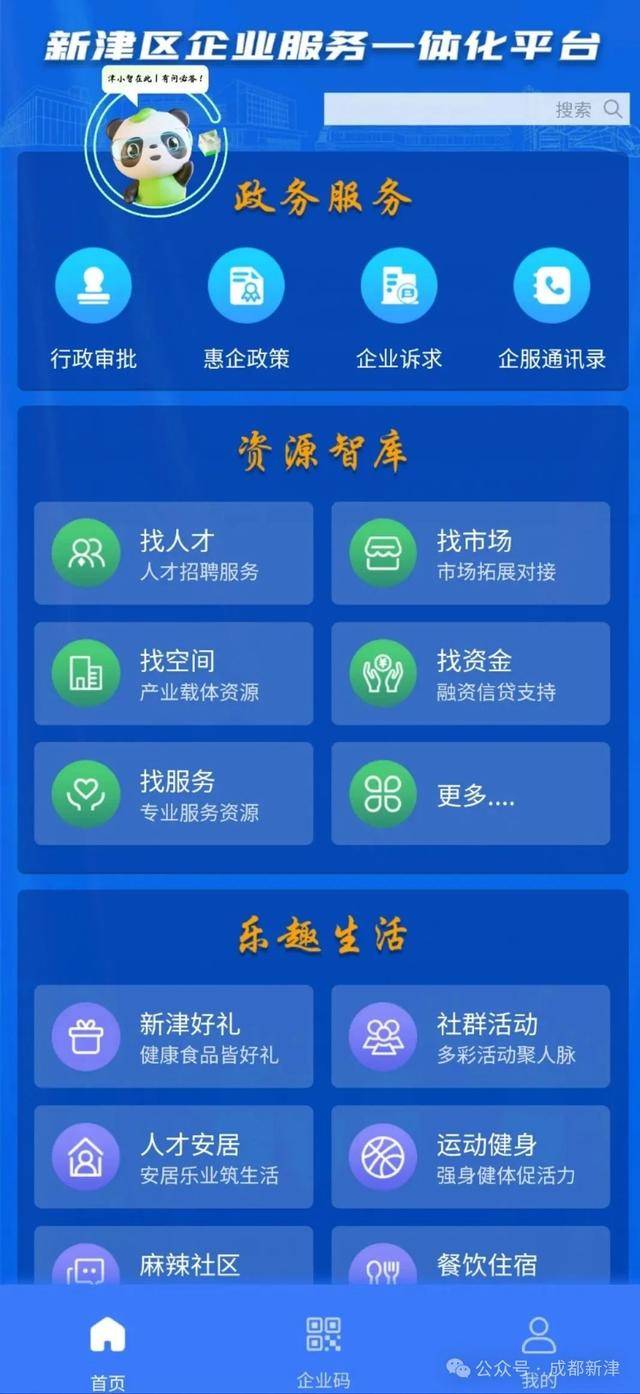Select the 找空间 card

[174, 673]
